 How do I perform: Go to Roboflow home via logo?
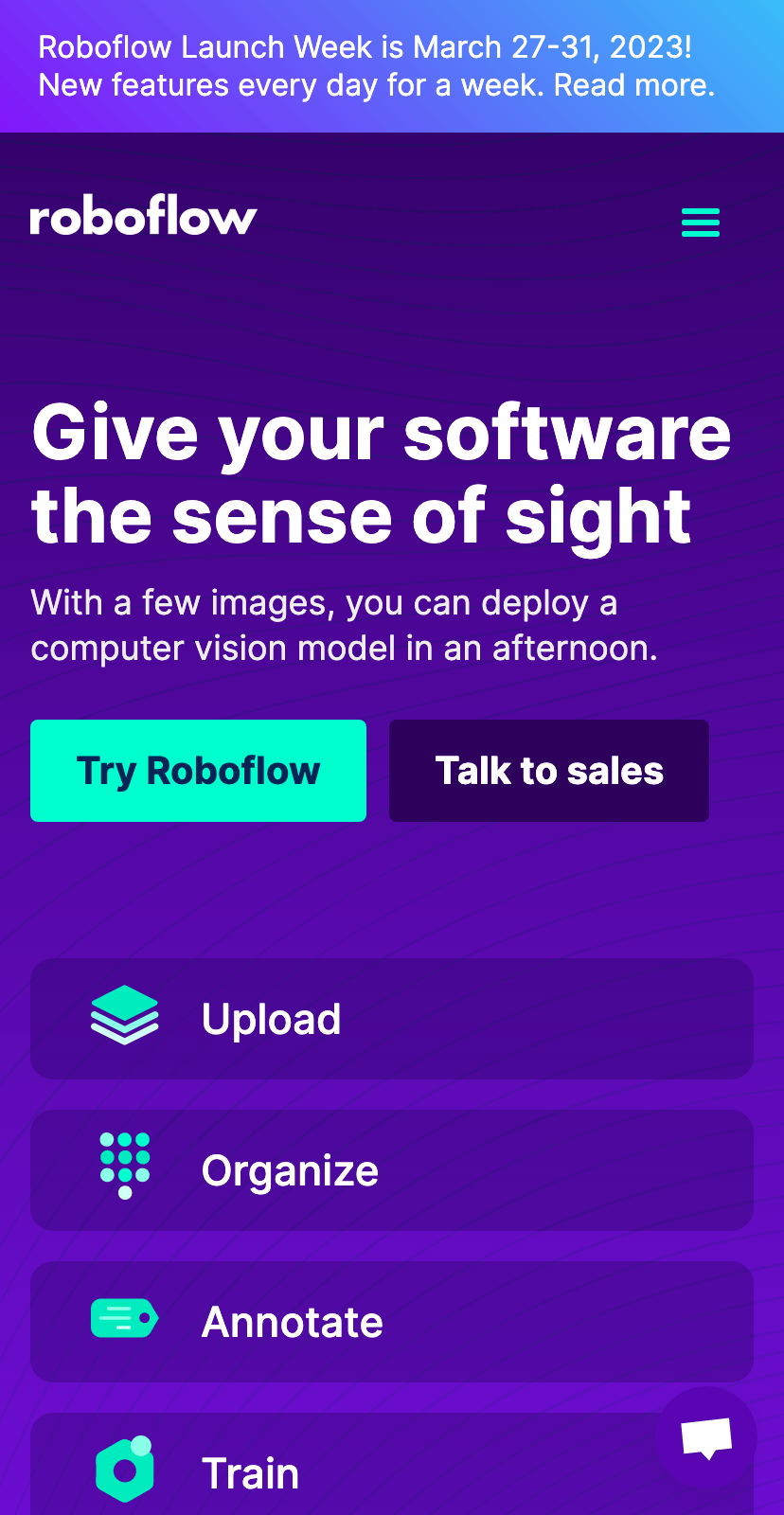point(143,218)
